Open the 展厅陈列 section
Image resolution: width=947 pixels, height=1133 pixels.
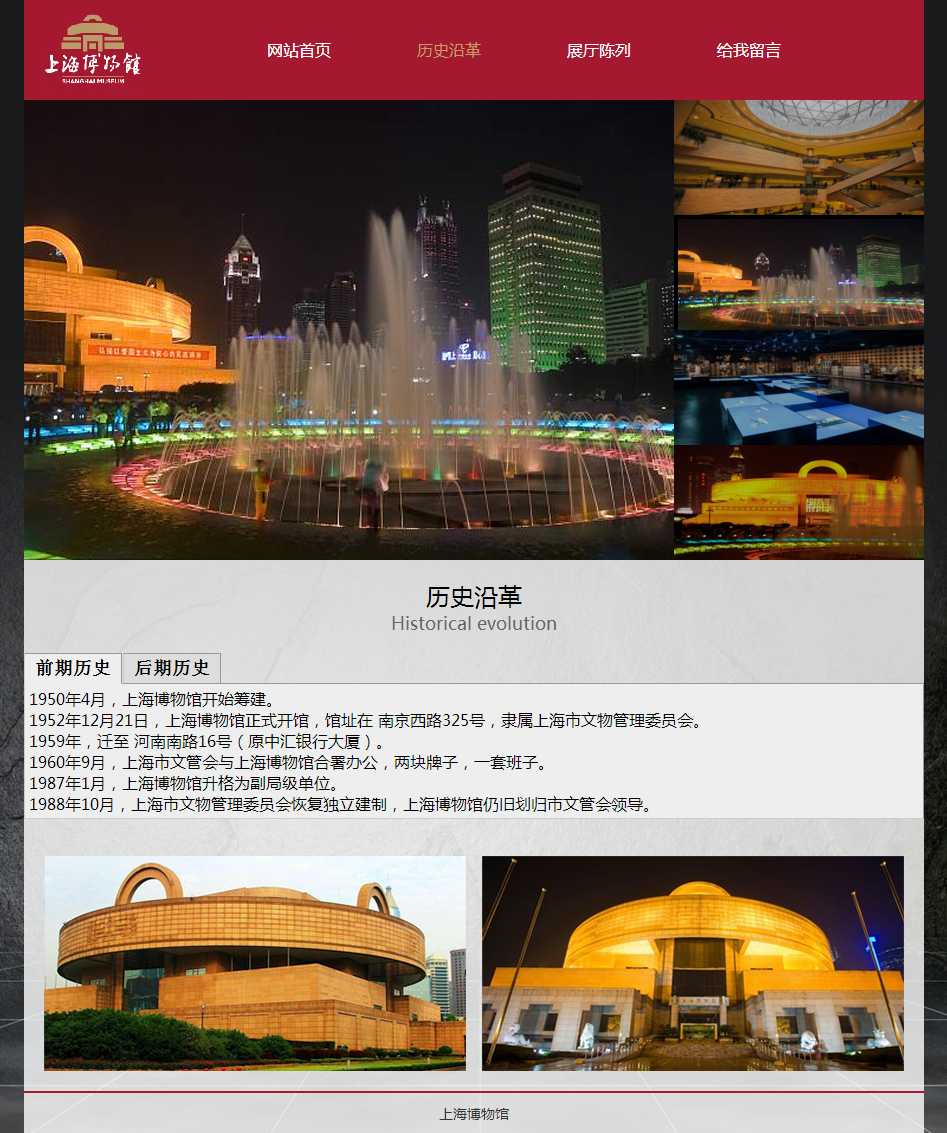tap(598, 51)
